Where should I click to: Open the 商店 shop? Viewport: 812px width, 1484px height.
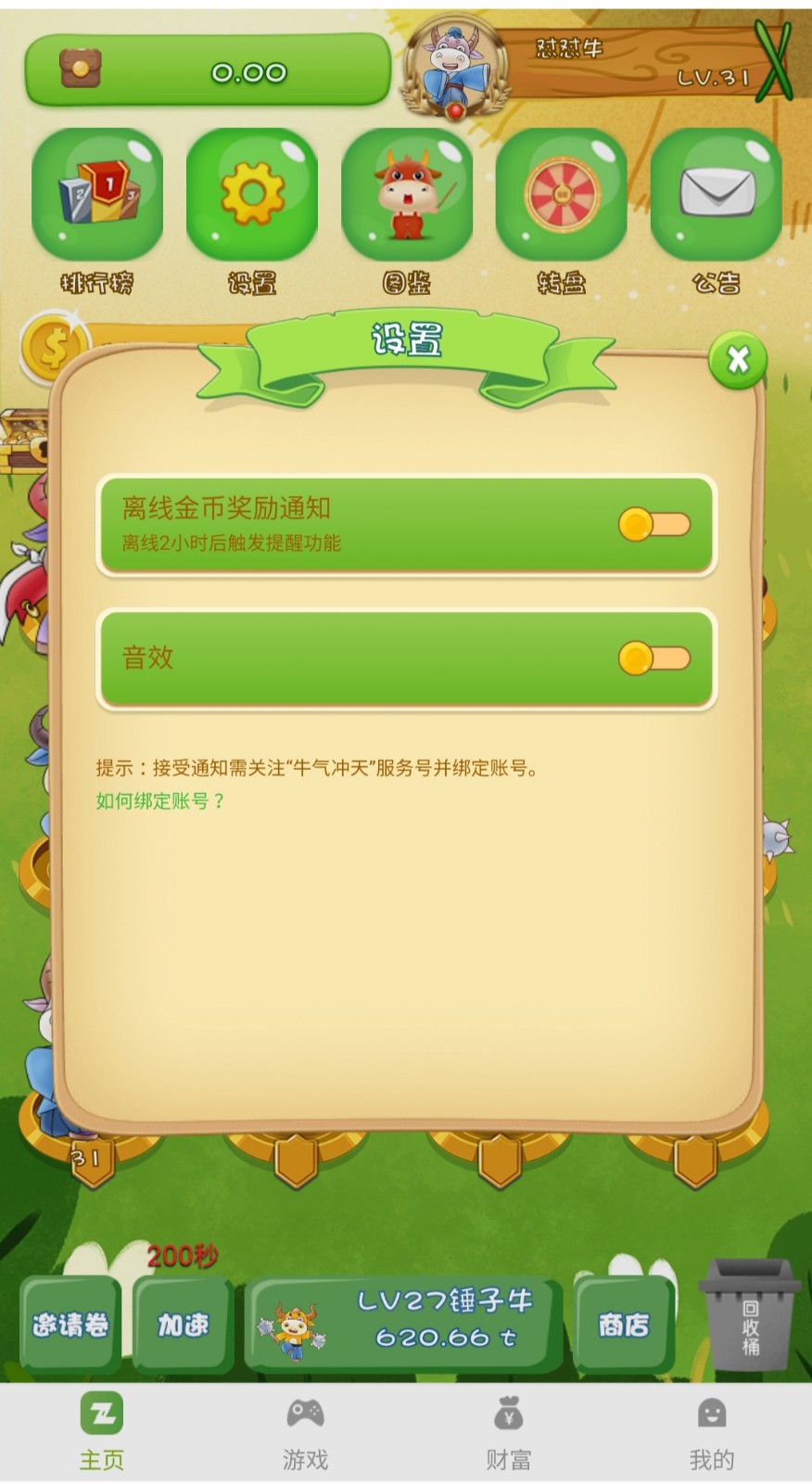click(x=623, y=1324)
